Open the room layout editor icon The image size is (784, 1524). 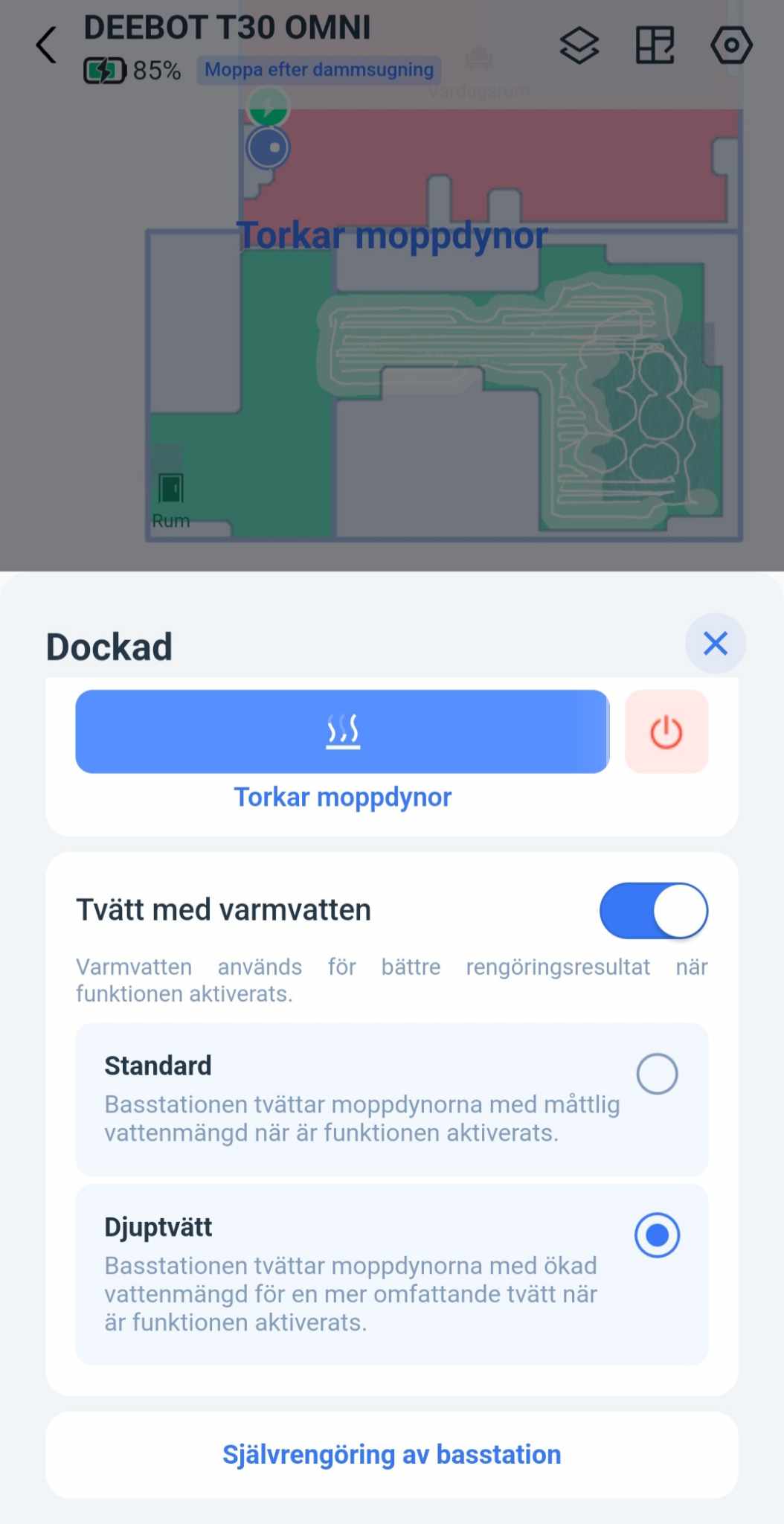tap(655, 46)
